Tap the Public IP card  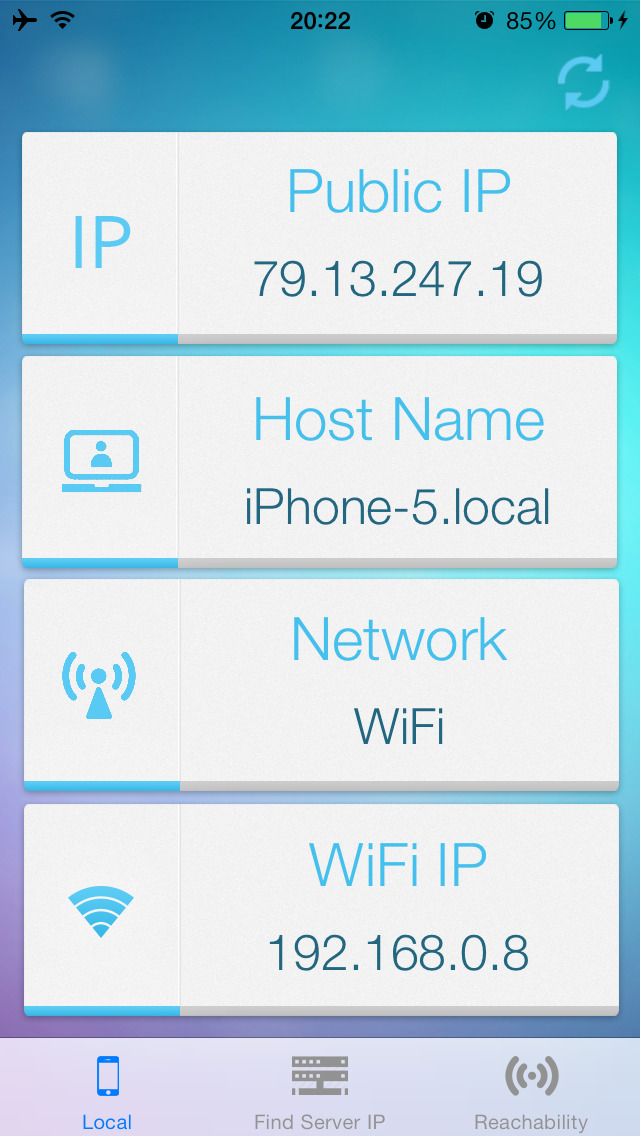point(320,238)
